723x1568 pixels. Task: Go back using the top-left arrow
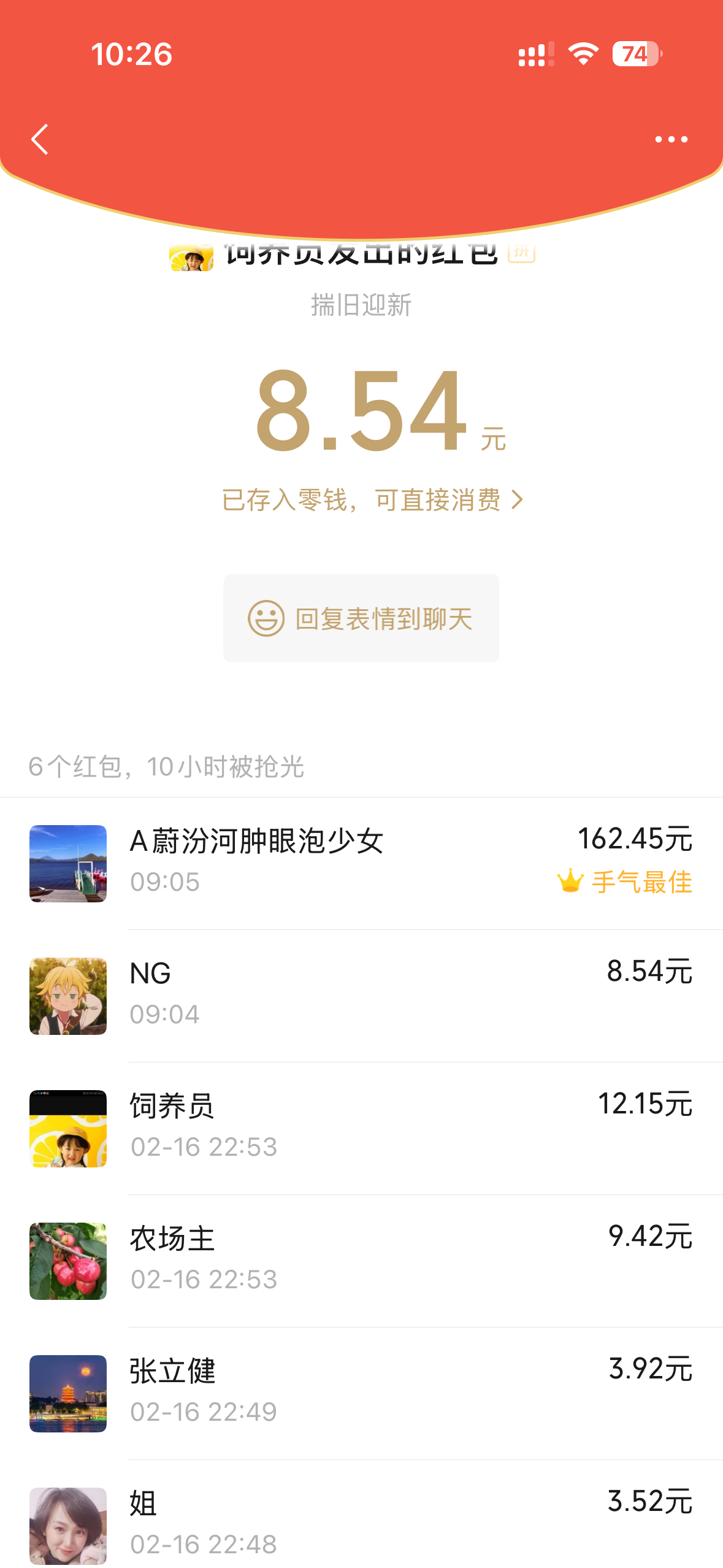40,139
